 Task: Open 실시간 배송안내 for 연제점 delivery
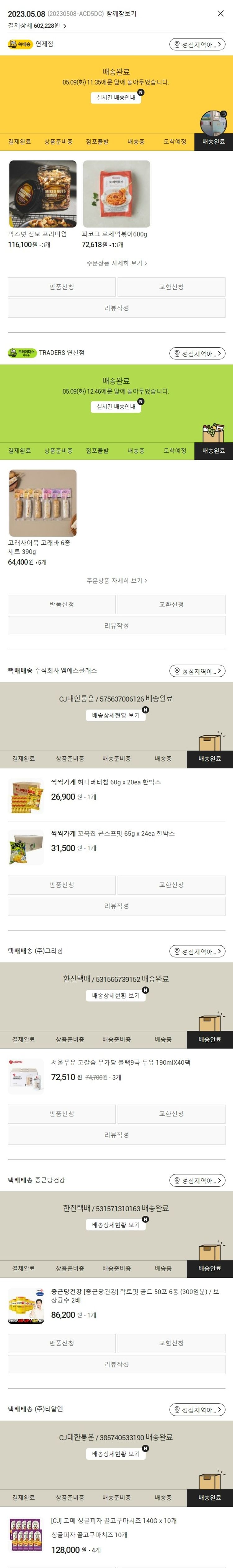[x=116, y=97]
